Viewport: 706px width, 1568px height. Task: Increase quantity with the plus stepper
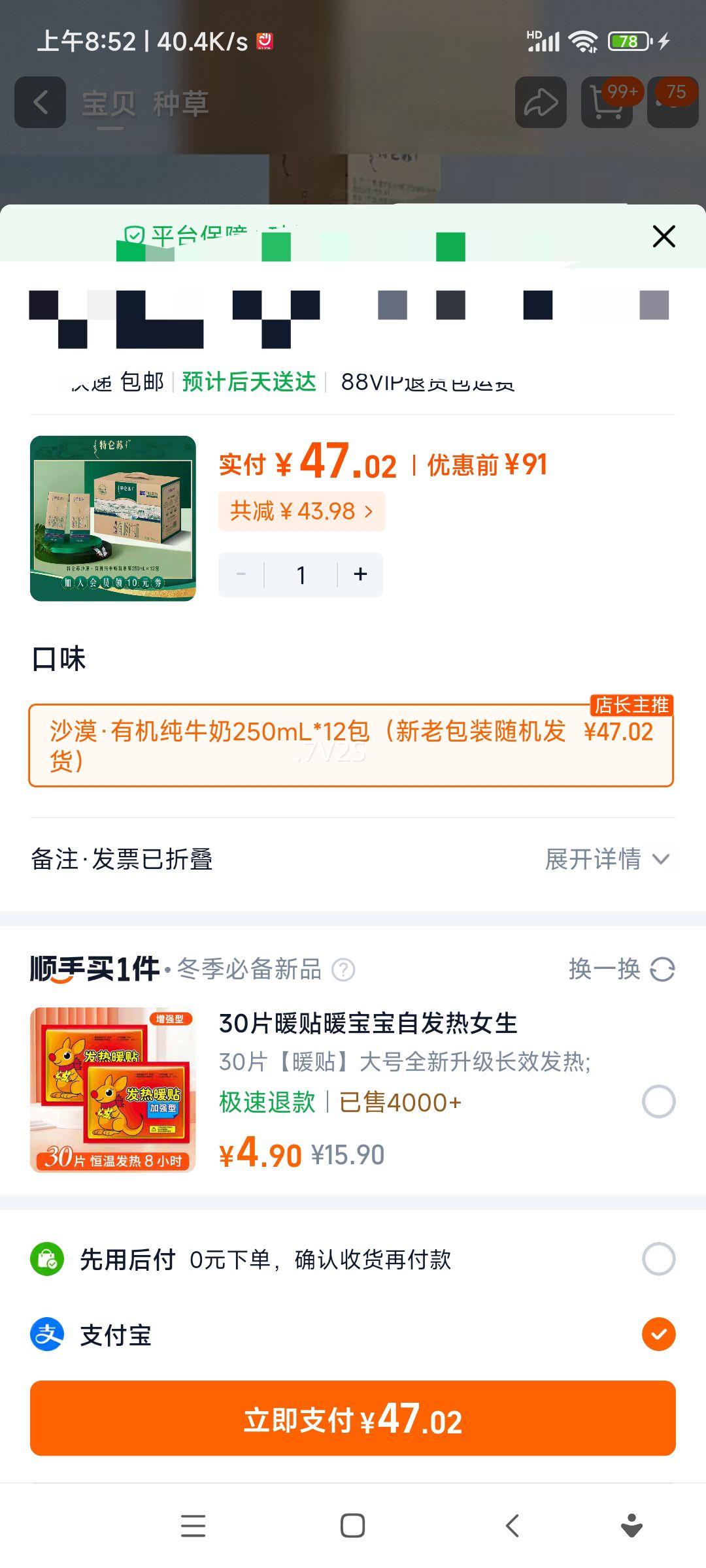360,574
